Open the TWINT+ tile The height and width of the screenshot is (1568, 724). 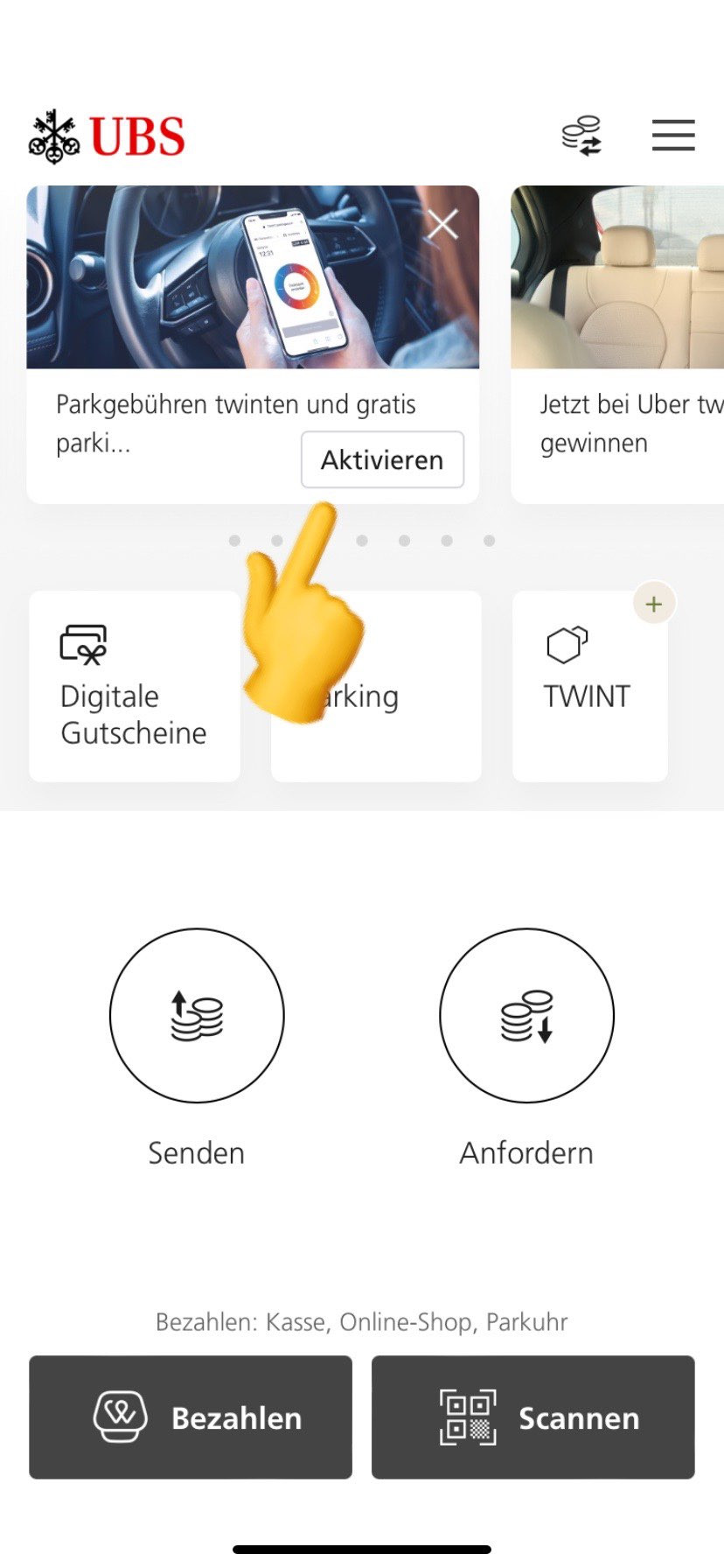[590, 686]
